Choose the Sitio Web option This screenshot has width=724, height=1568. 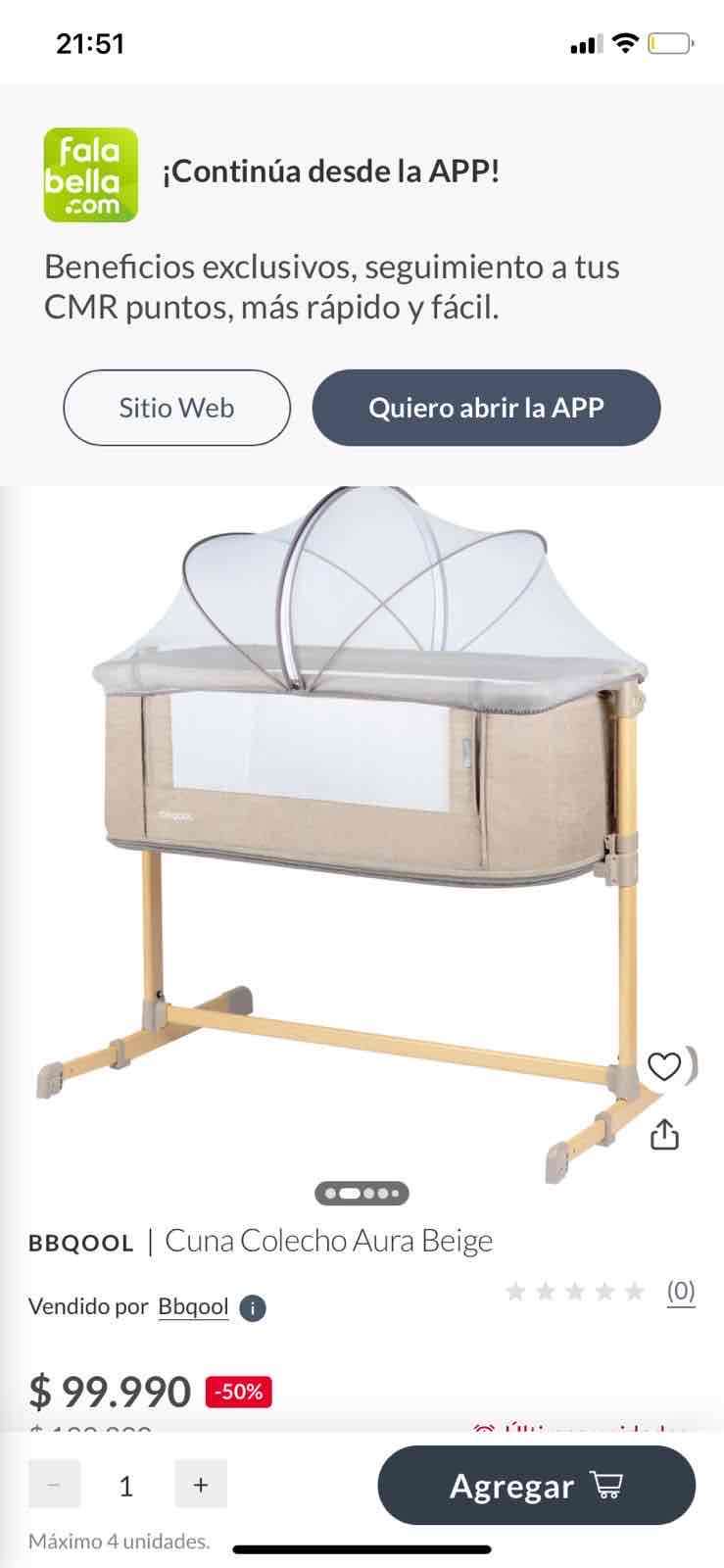click(176, 408)
